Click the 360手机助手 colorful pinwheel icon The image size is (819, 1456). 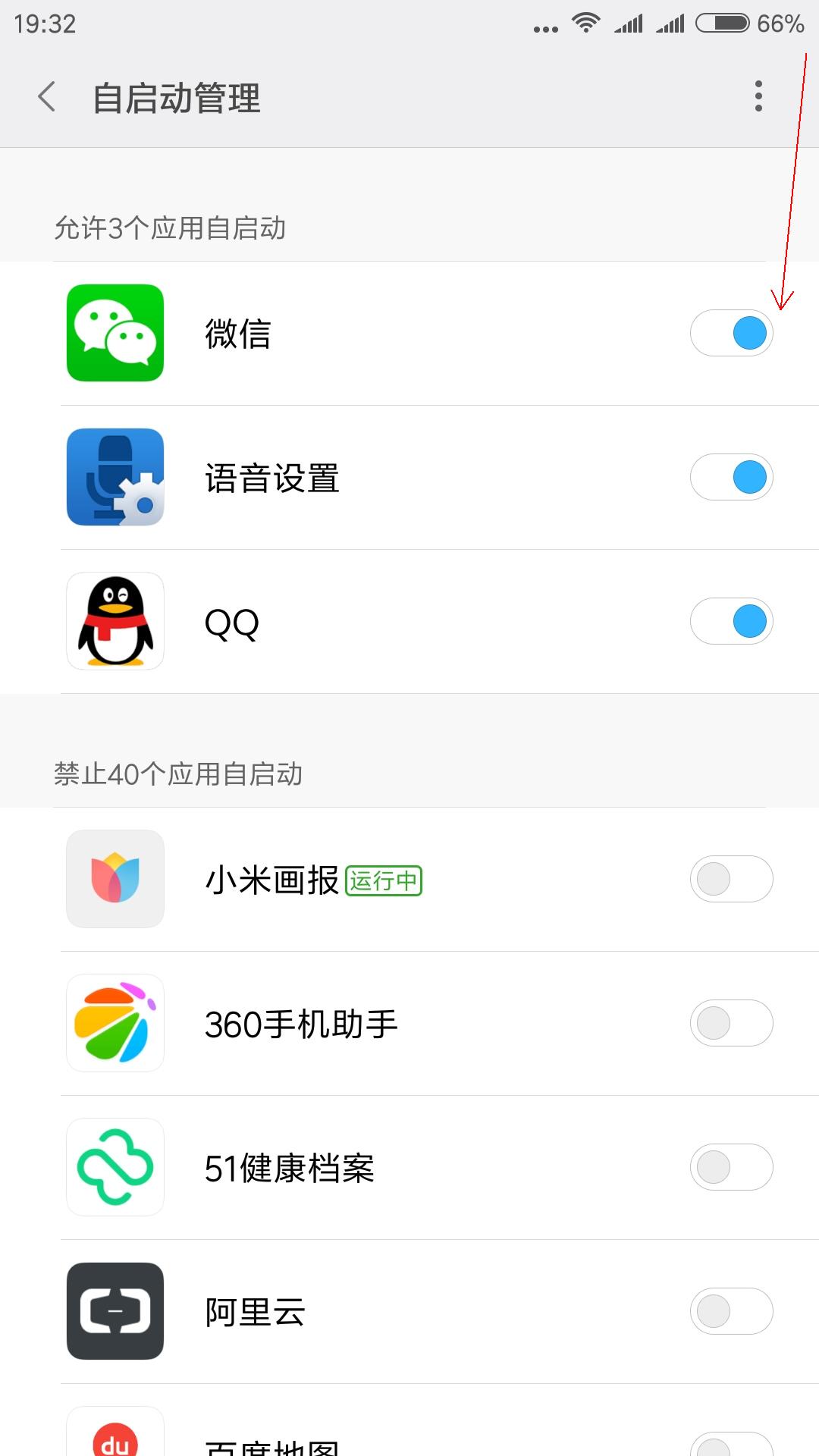(115, 1023)
